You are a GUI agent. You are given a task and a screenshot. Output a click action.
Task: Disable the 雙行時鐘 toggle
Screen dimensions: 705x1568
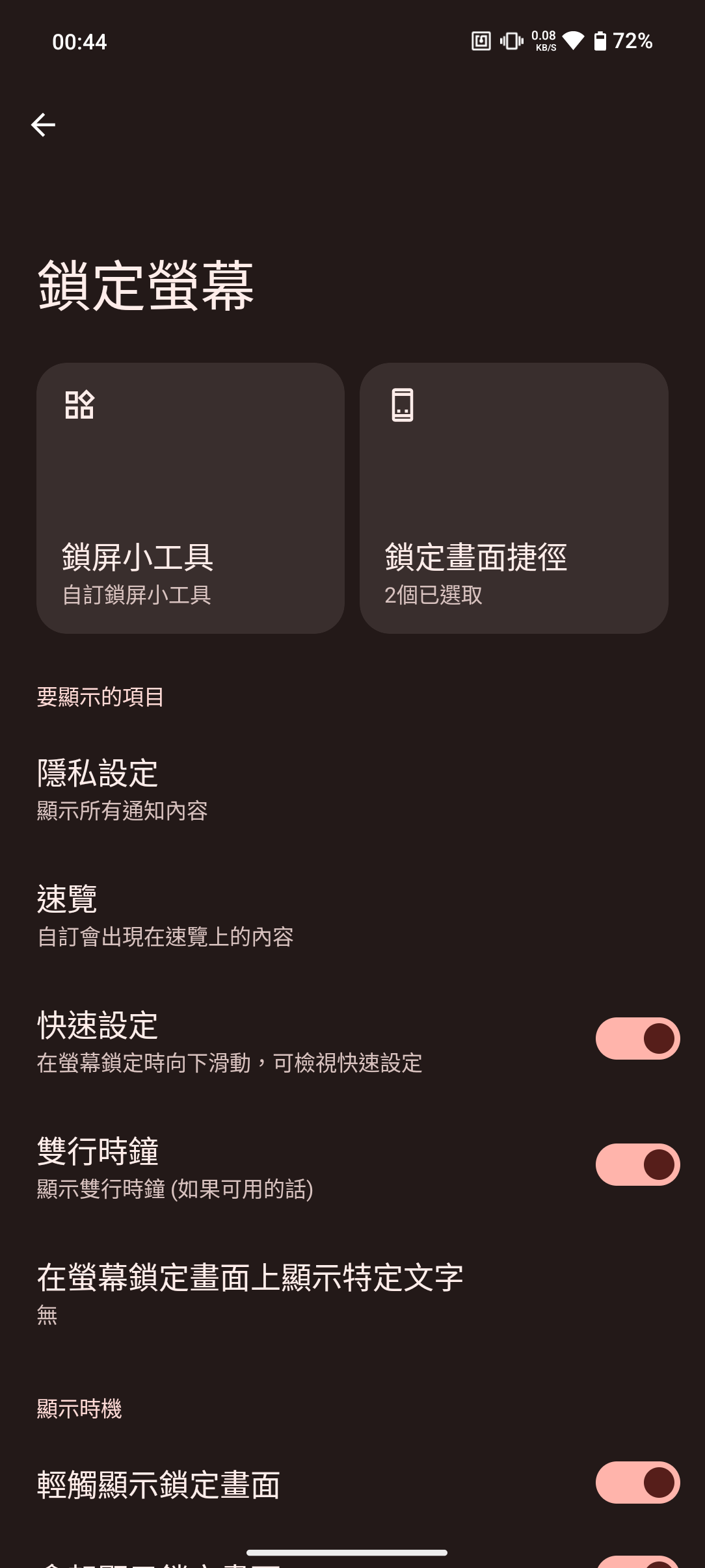(x=637, y=1164)
